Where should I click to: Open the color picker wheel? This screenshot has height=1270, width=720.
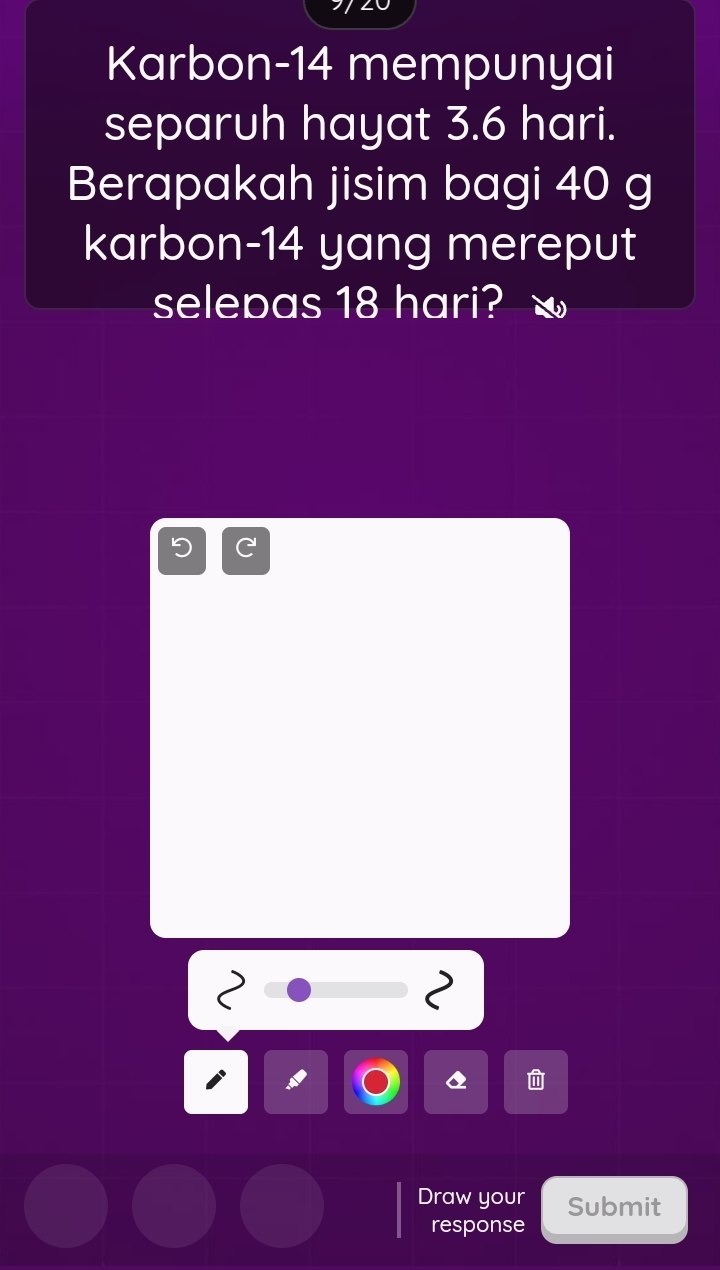(376, 1081)
